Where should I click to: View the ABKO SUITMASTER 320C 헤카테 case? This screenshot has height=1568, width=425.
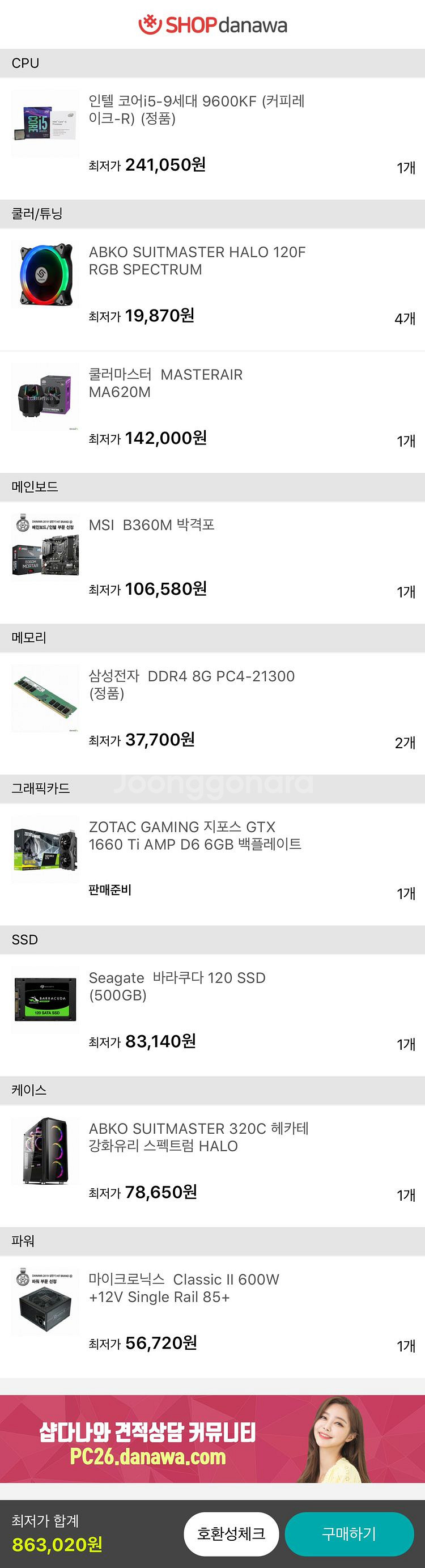point(198,1137)
